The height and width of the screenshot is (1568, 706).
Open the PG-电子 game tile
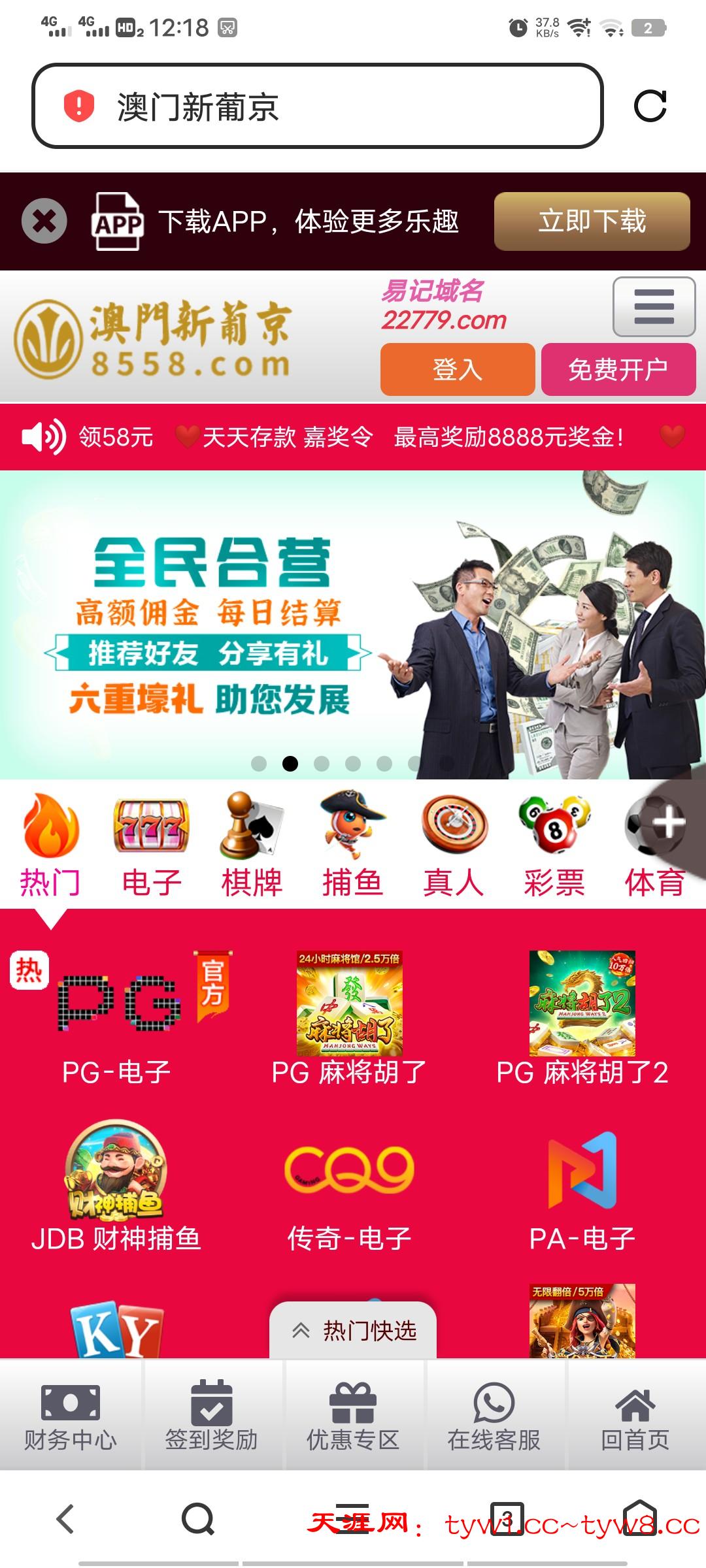(118, 1016)
